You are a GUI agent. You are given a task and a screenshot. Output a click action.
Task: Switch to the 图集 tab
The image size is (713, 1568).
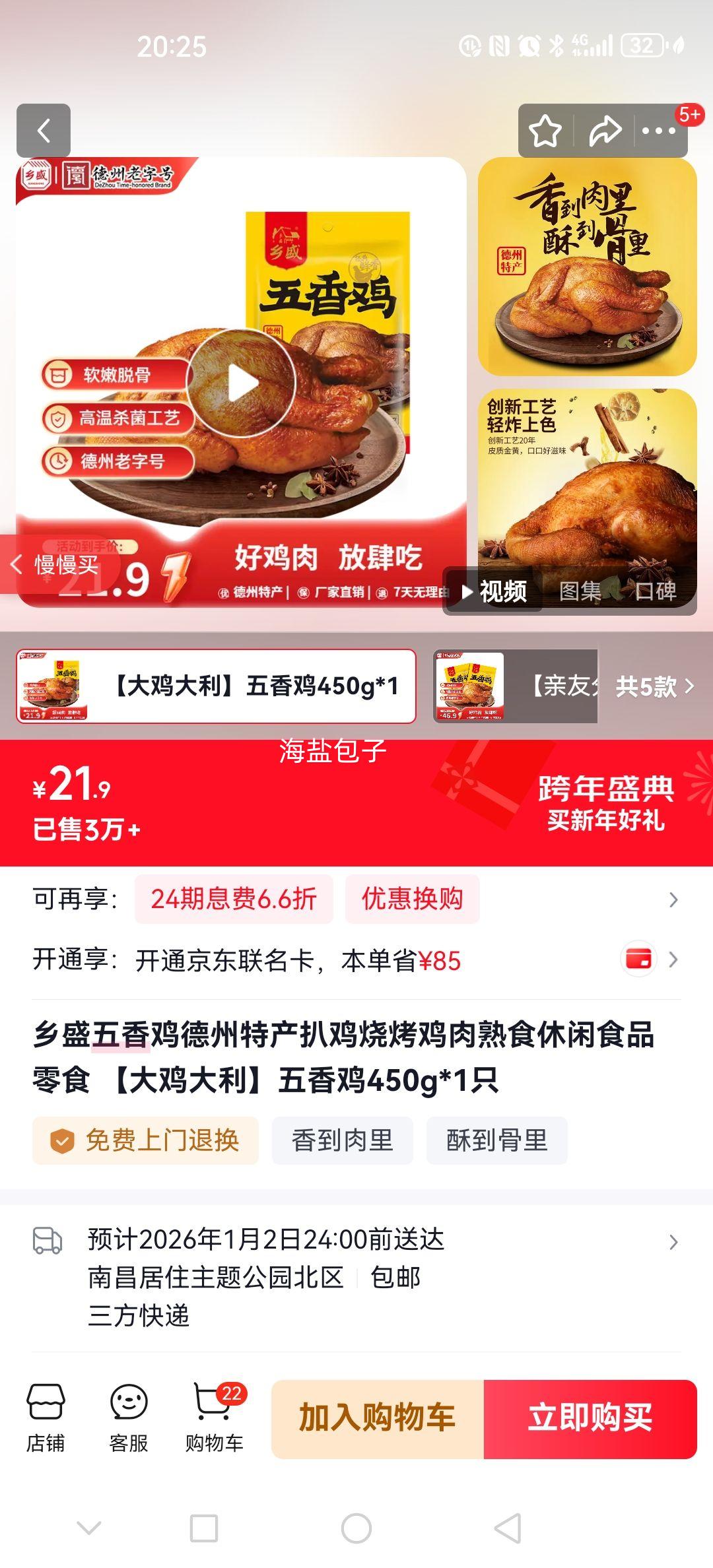click(x=586, y=593)
